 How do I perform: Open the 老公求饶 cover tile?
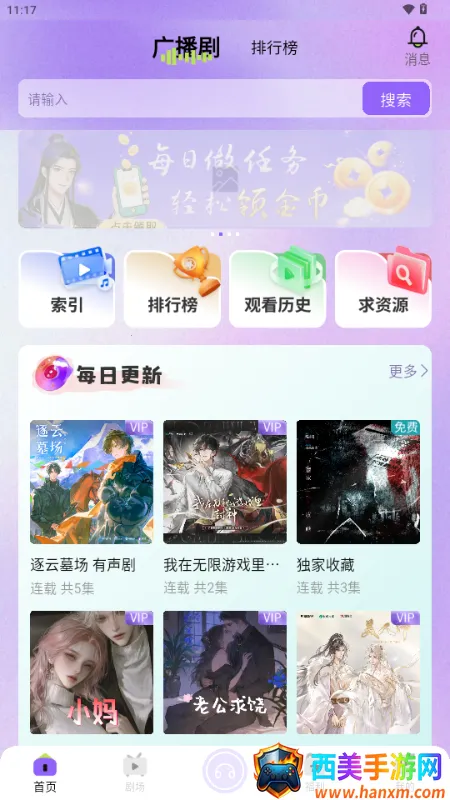tap(225, 672)
